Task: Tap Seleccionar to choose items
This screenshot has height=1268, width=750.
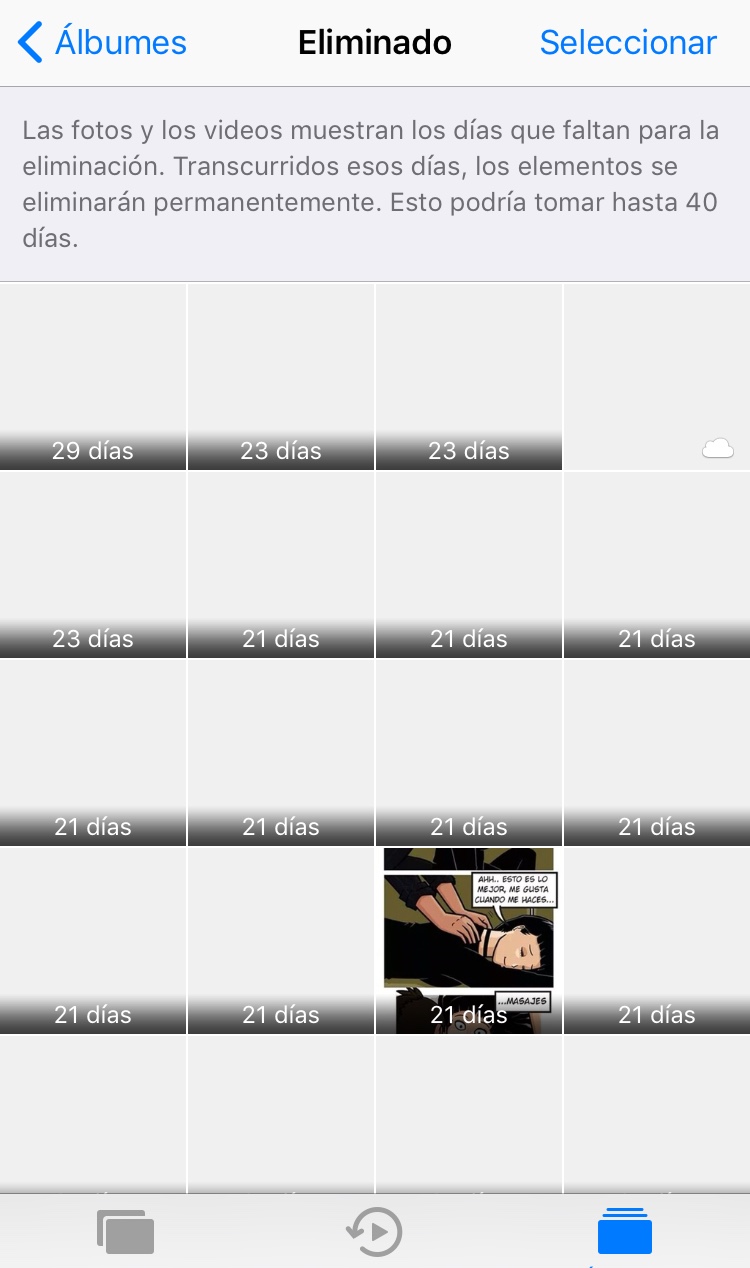Action: pos(628,43)
